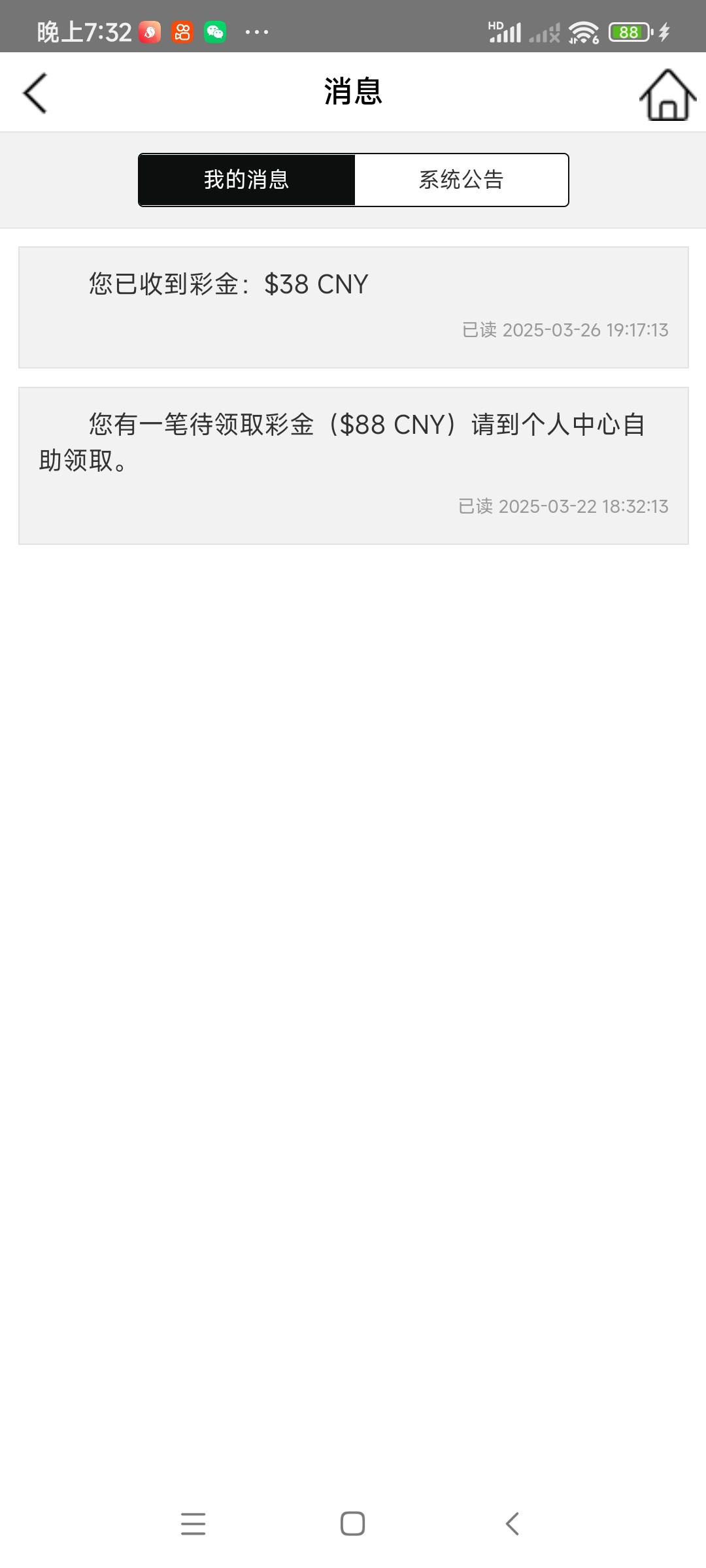
Task: Select the 我的消息 tab
Action: 246,180
